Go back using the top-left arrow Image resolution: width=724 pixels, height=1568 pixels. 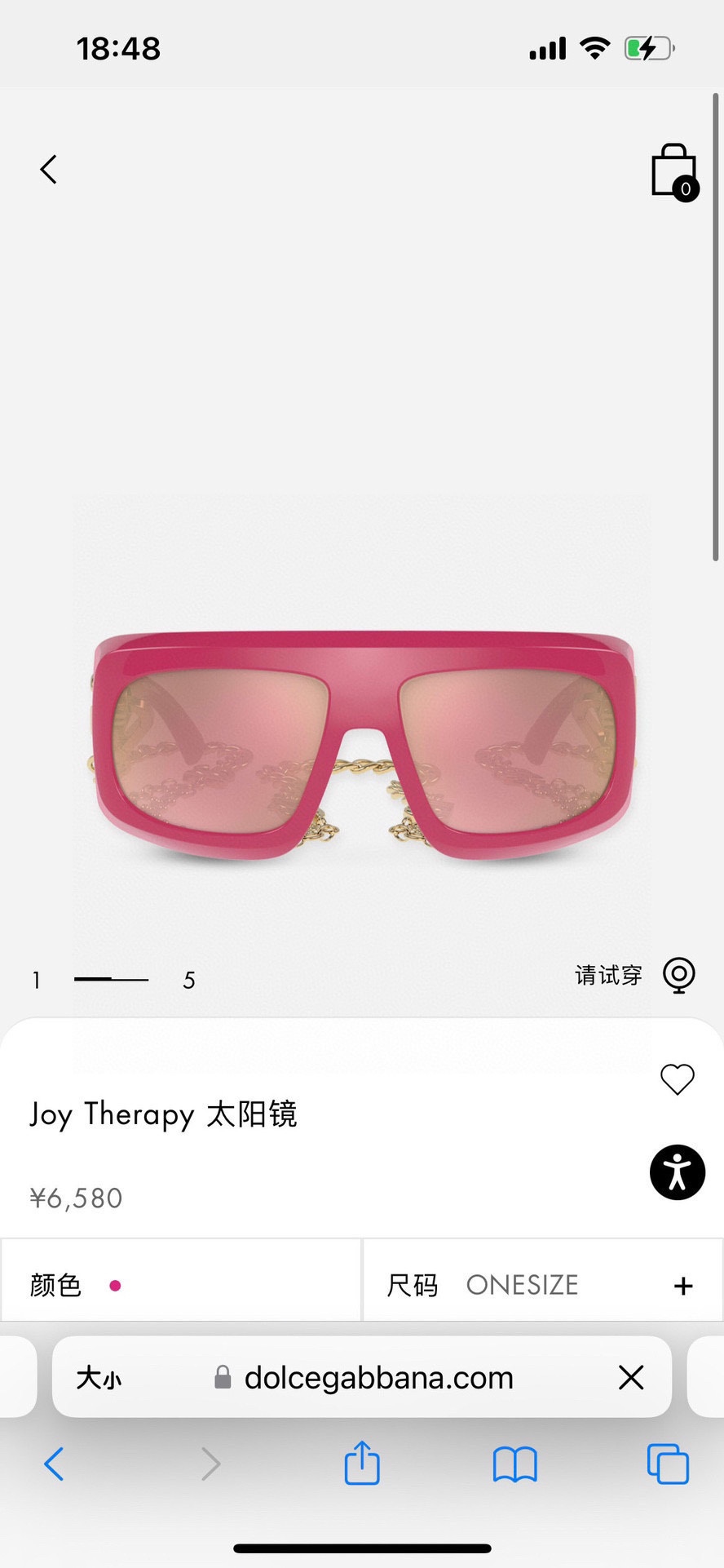pos(49,170)
